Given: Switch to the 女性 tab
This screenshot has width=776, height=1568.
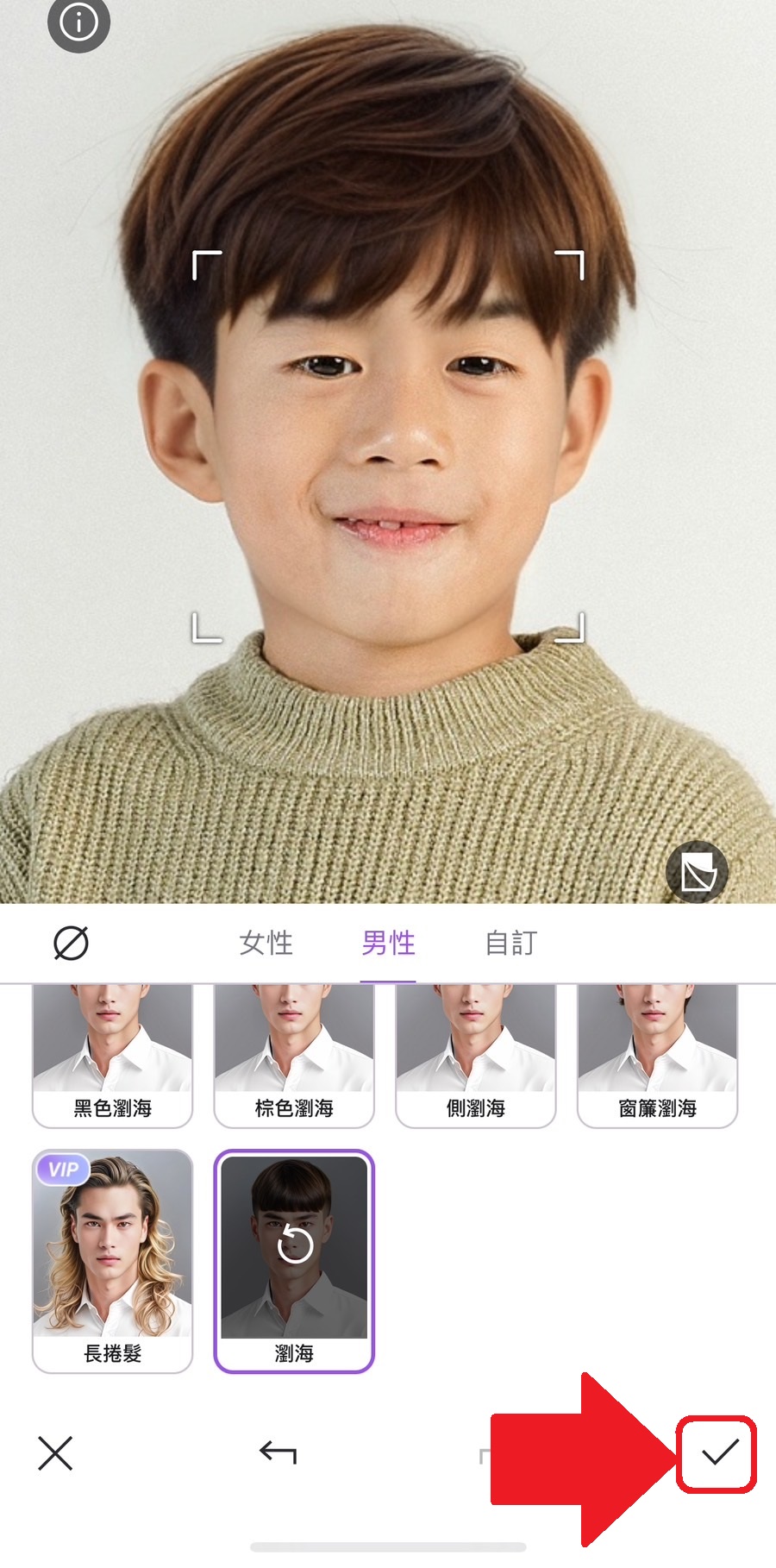Looking at the screenshot, I should [x=266, y=943].
